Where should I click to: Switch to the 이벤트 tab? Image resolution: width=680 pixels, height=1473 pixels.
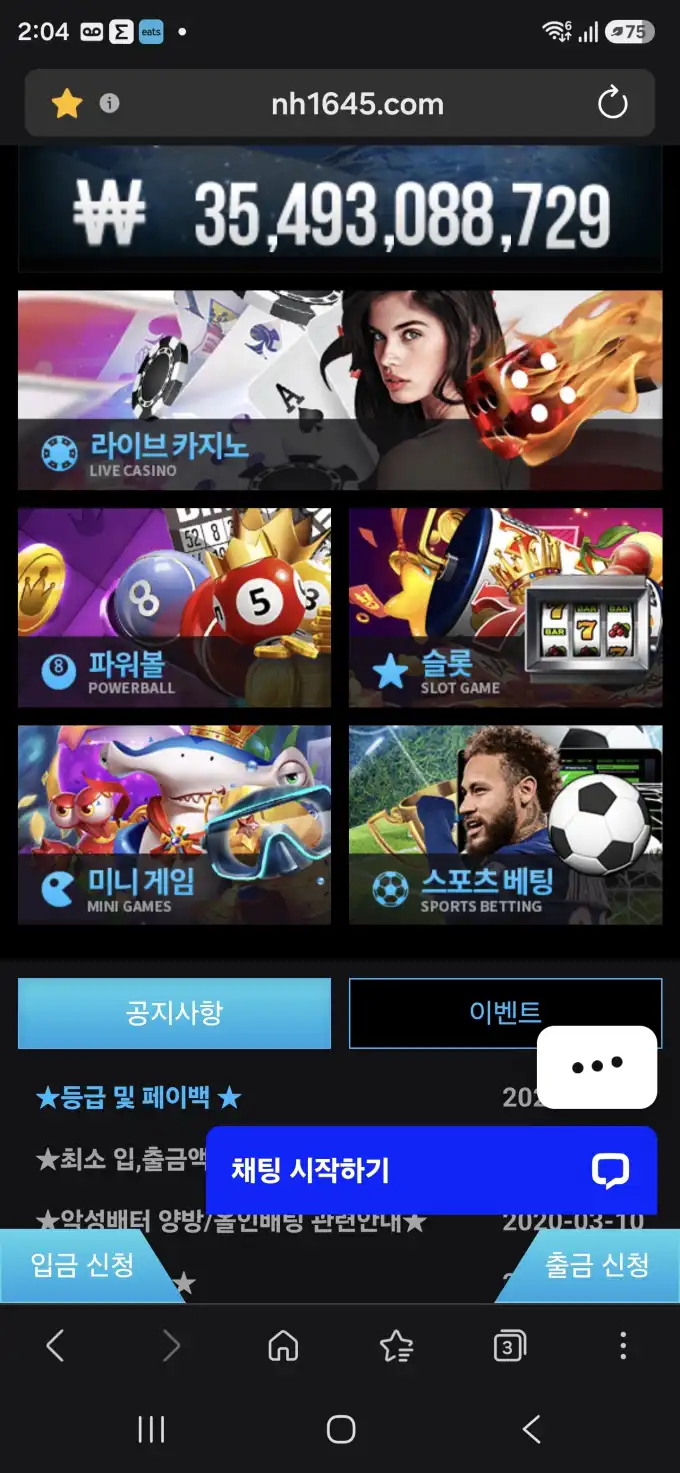click(505, 1011)
